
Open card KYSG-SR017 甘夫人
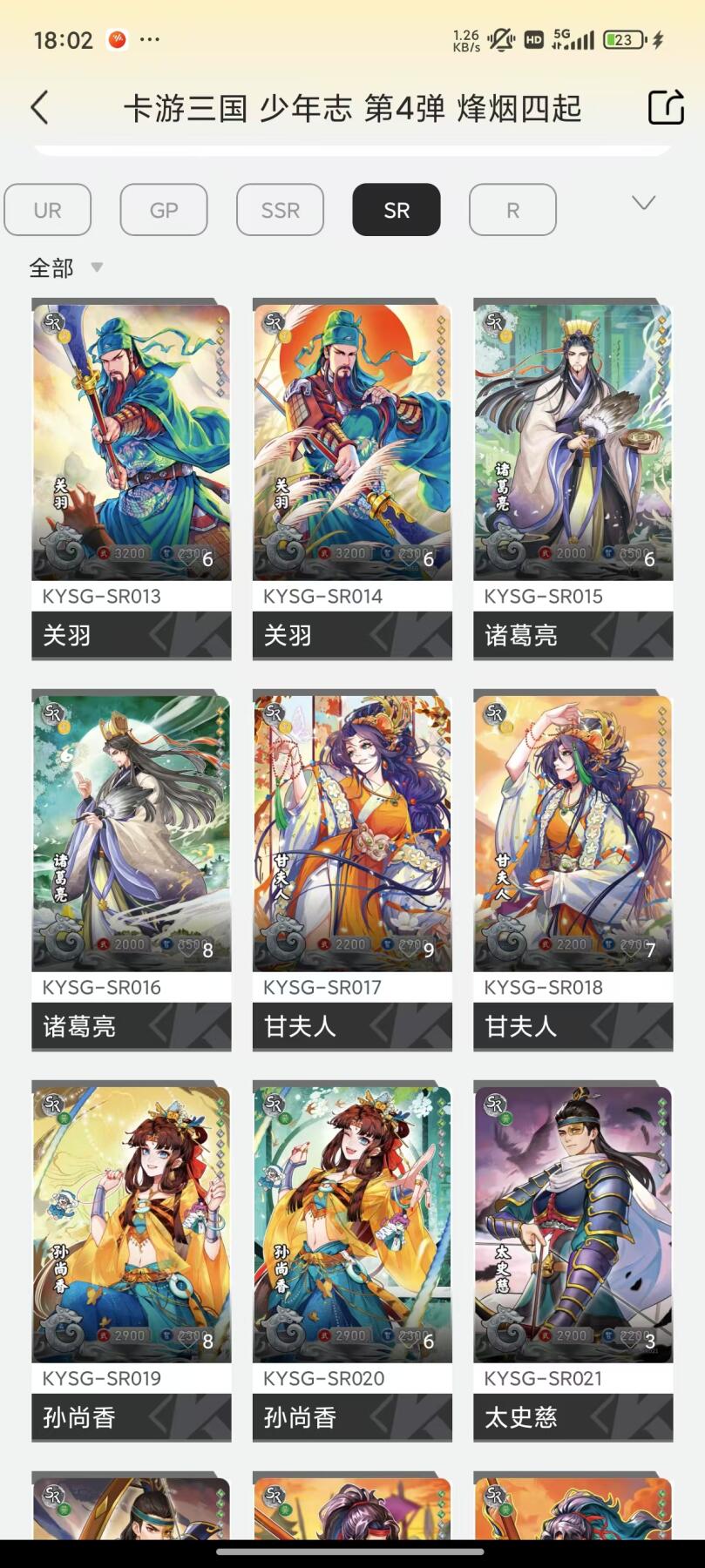point(352,832)
